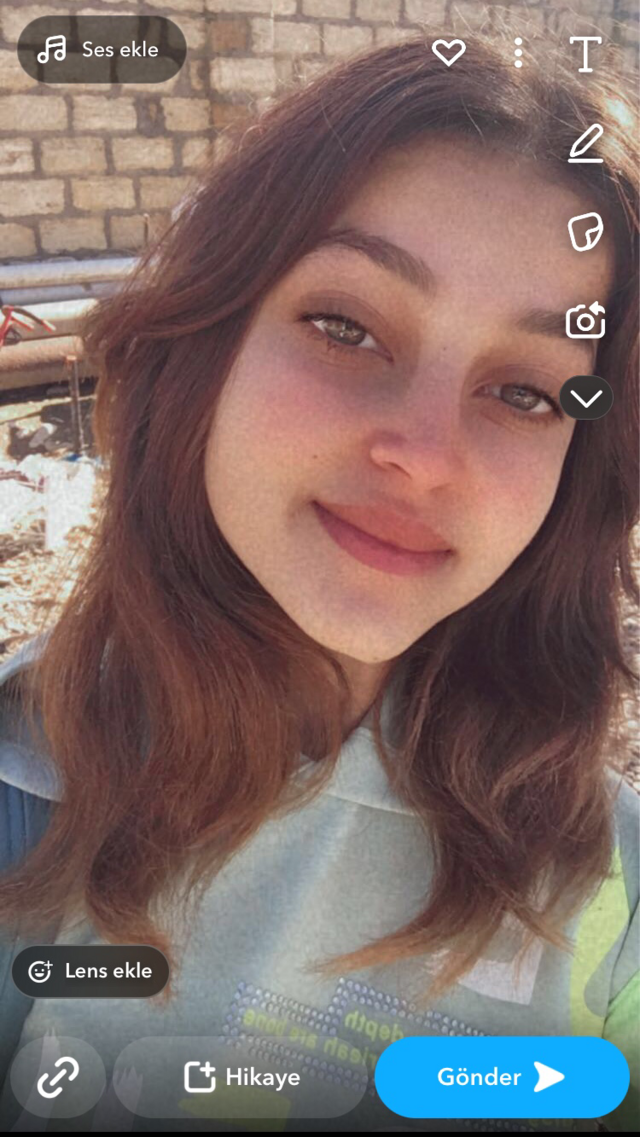The image size is (640, 1137).
Task: Tap the 'Lens ekle' button
Action: (x=91, y=971)
